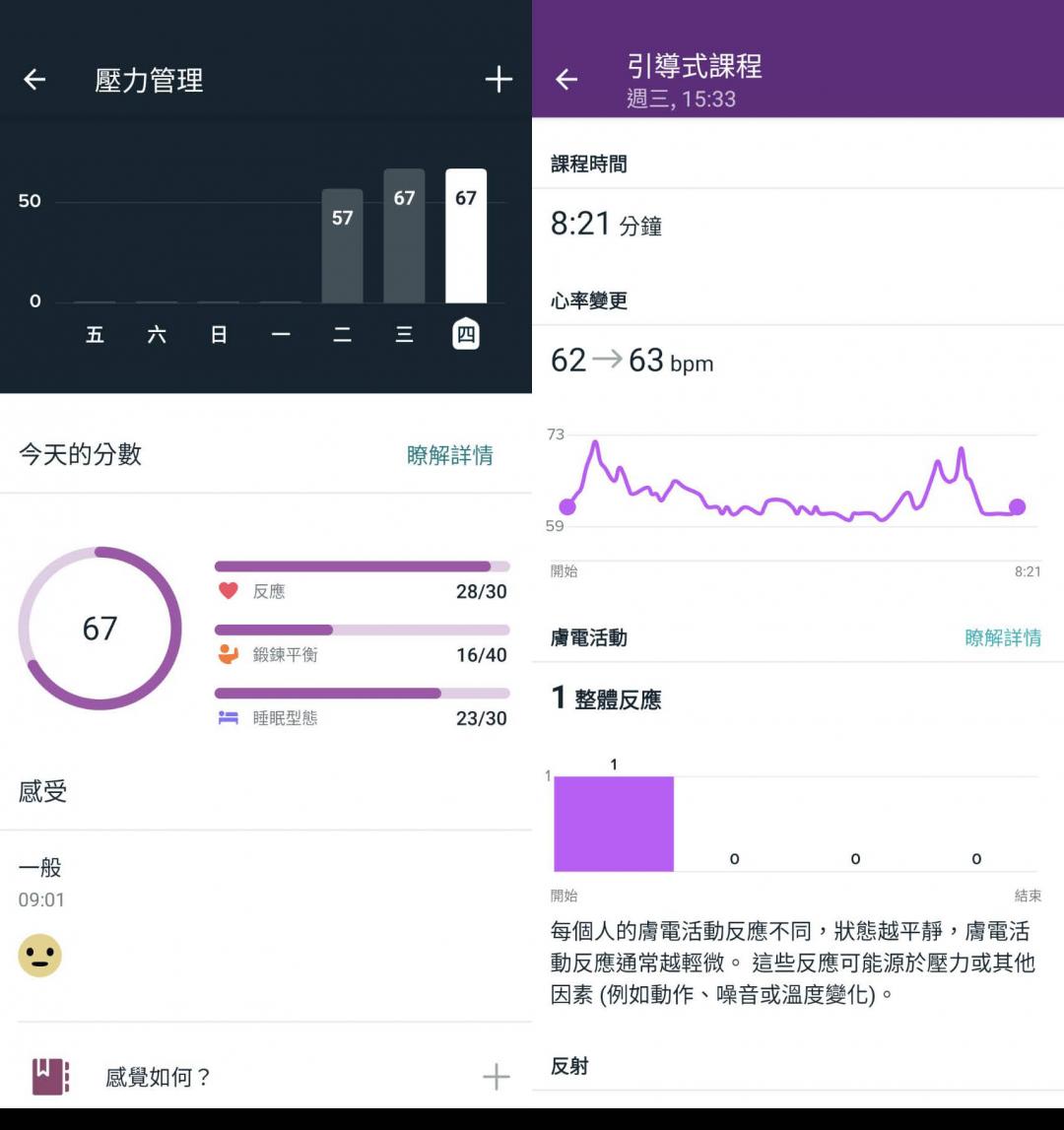This screenshot has width=1064, height=1130.
Task: Tap the plus icon to log stress data
Action: [x=499, y=80]
